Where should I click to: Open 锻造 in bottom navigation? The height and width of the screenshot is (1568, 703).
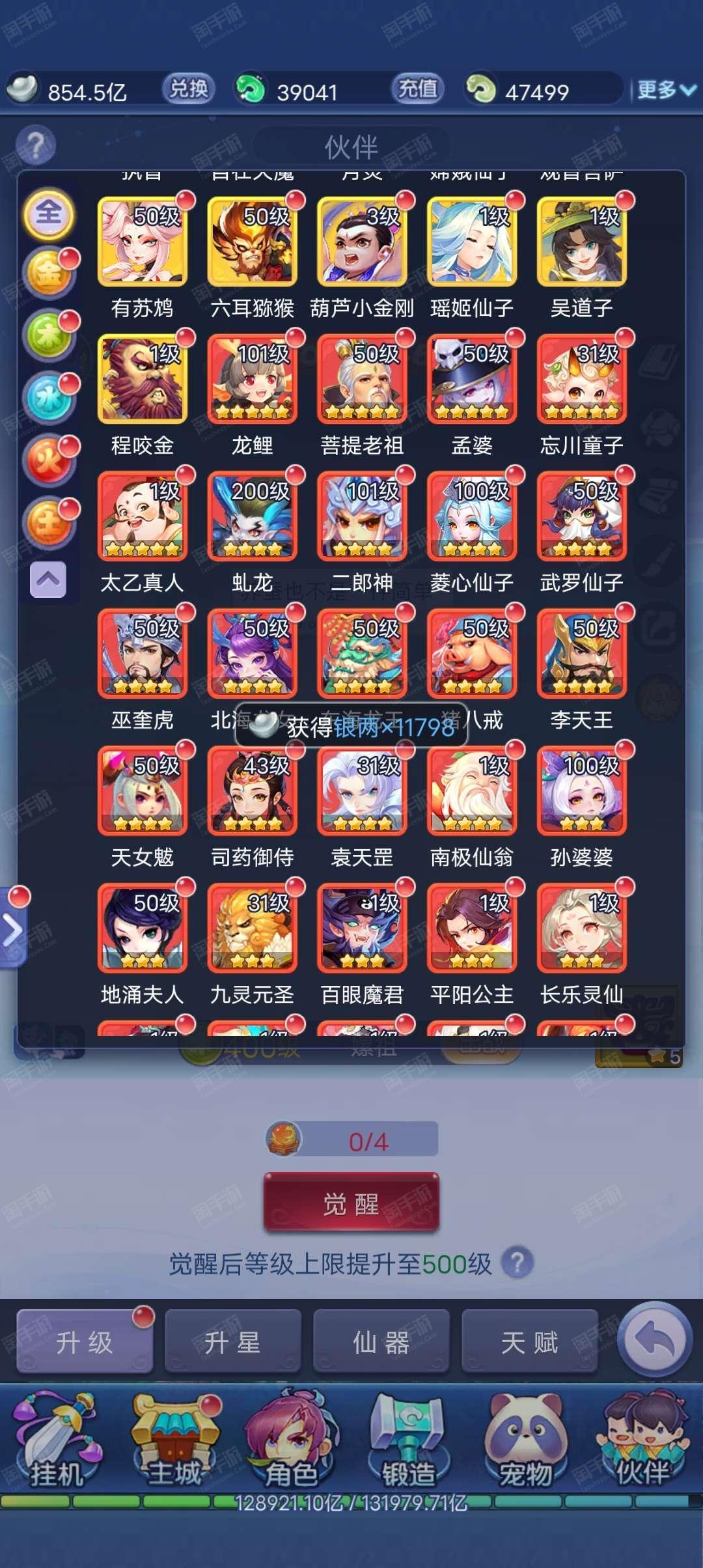point(409,1442)
